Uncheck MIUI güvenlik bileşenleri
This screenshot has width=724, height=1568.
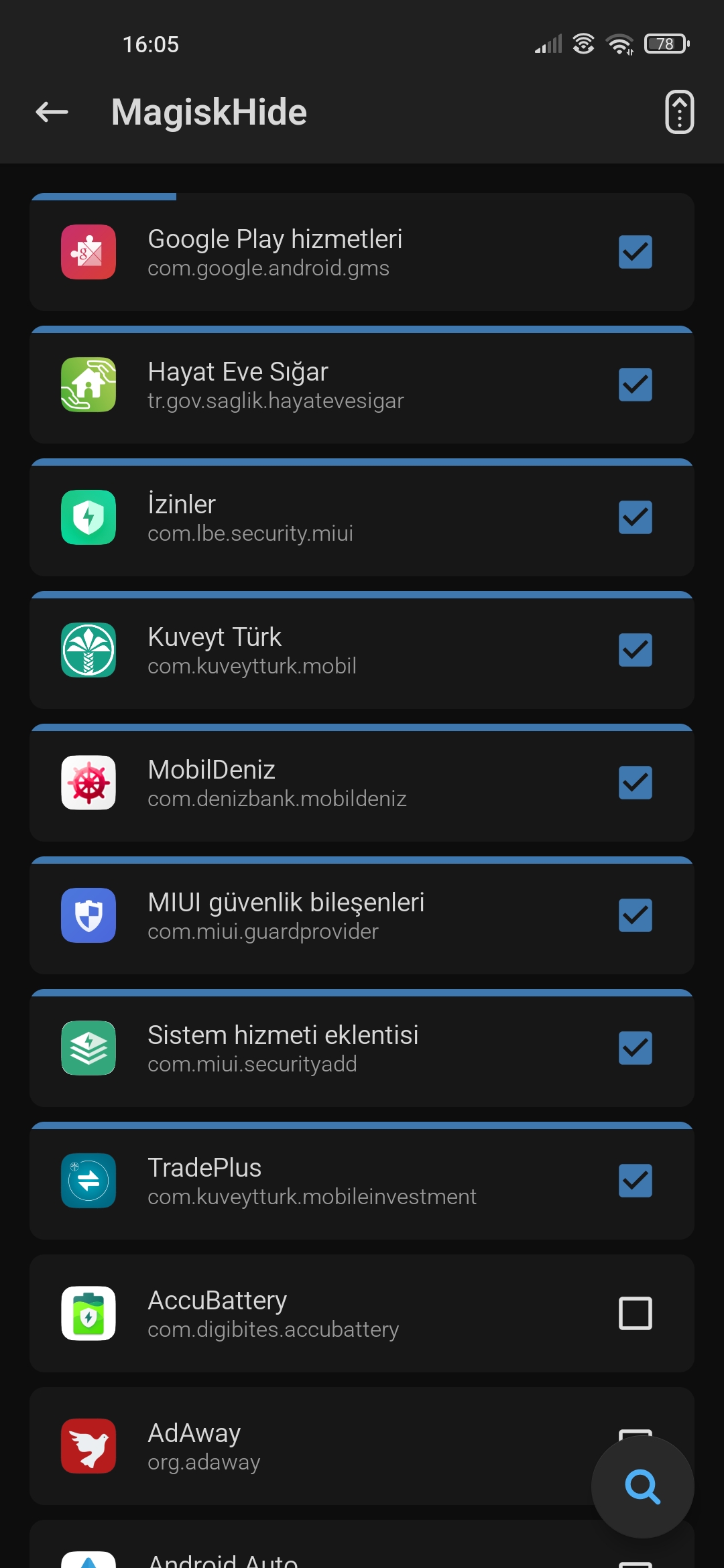635,915
